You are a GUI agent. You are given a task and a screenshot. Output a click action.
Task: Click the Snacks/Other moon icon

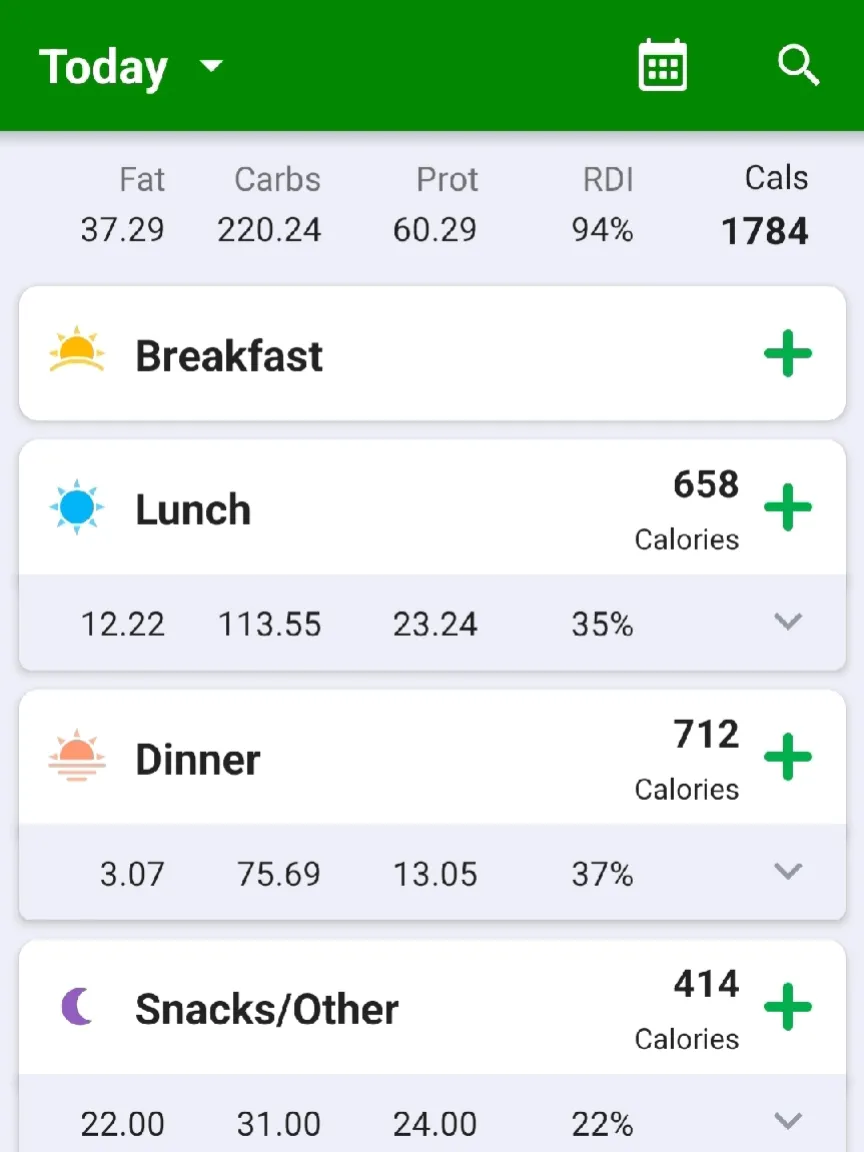[77, 1007]
